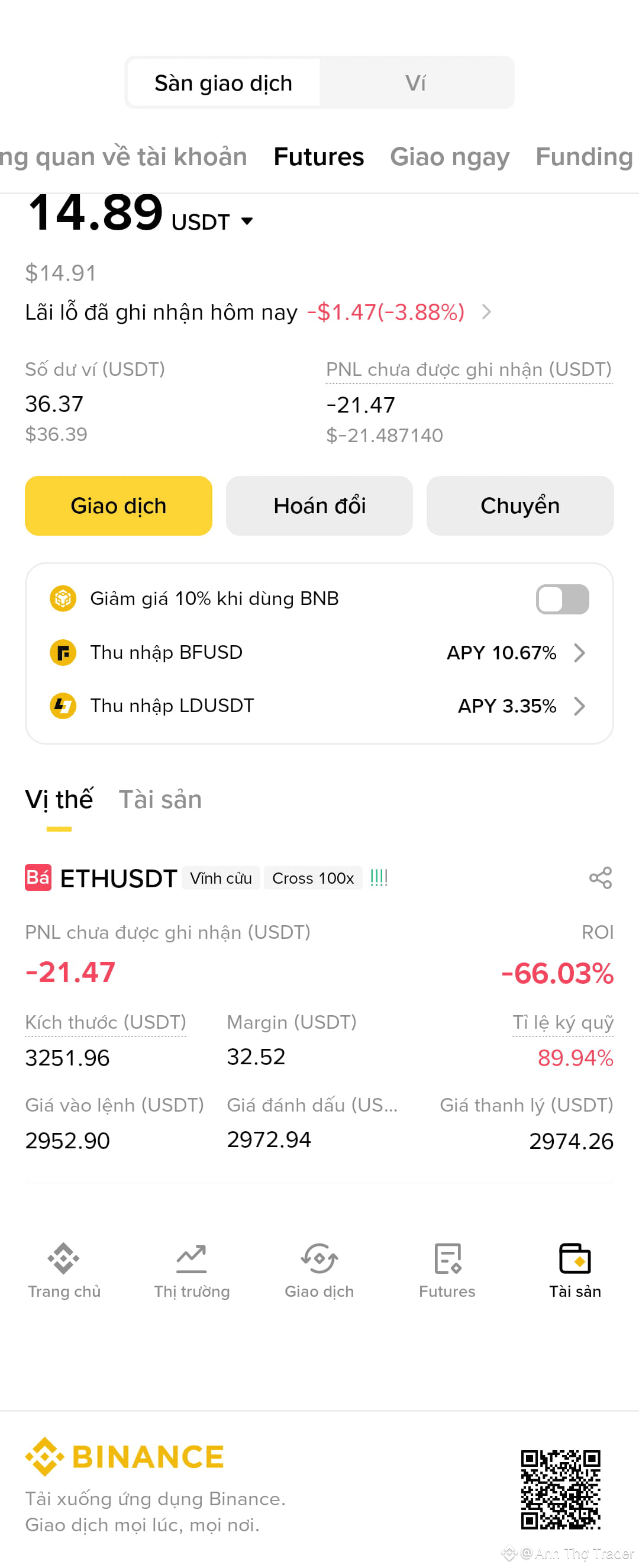Click the ETHUSDT position token badge

coord(38,877)
